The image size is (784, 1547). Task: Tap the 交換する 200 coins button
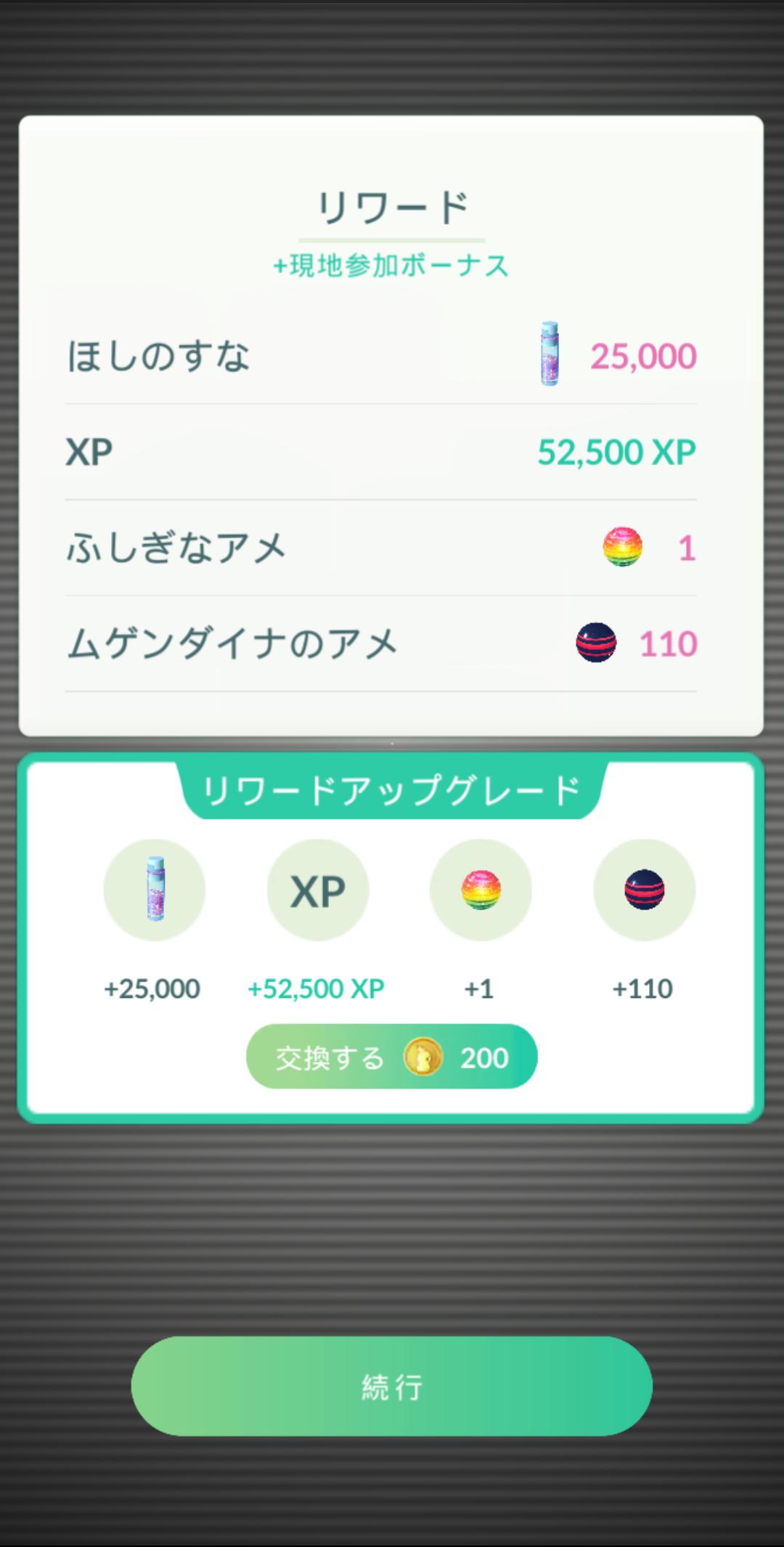point(391,1057)
